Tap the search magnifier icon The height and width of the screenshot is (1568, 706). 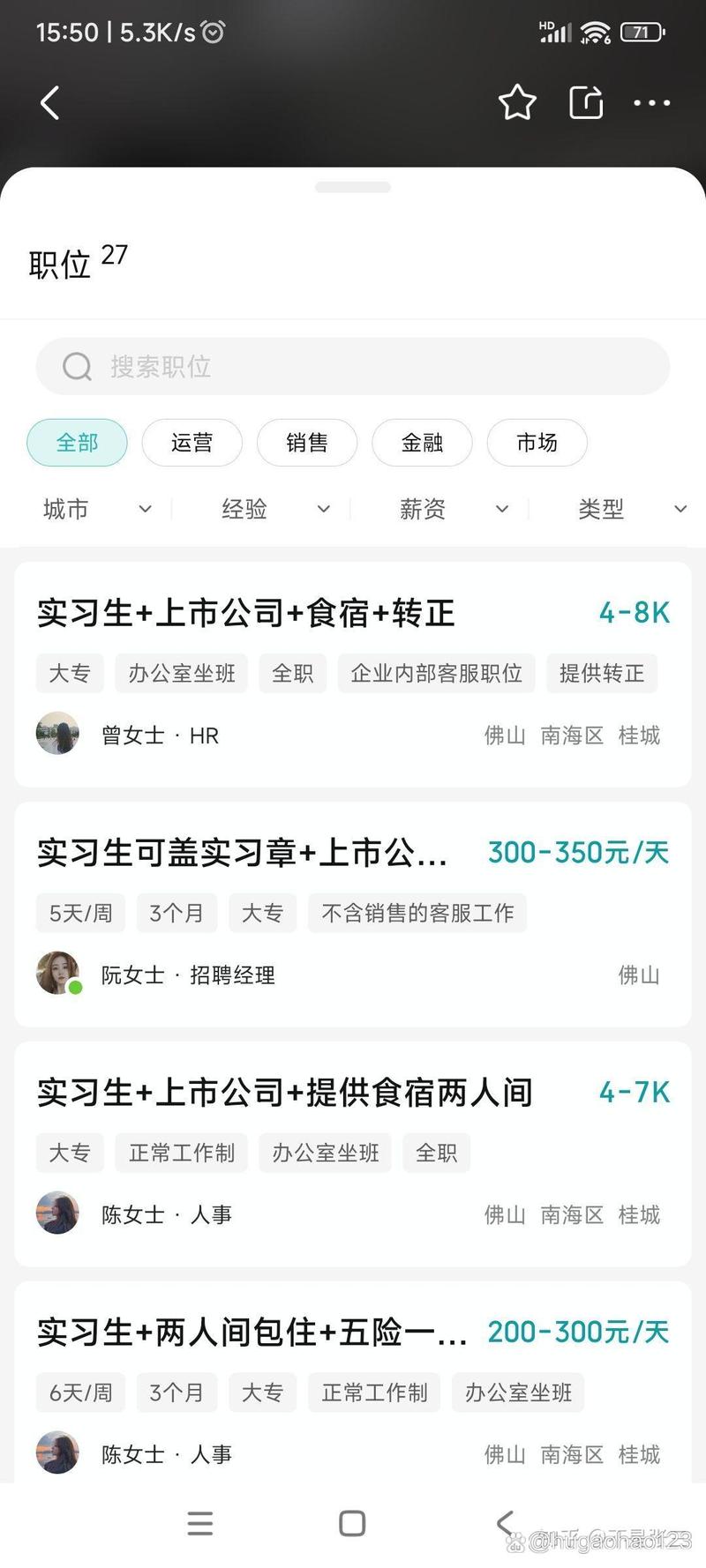click(78, 366)
